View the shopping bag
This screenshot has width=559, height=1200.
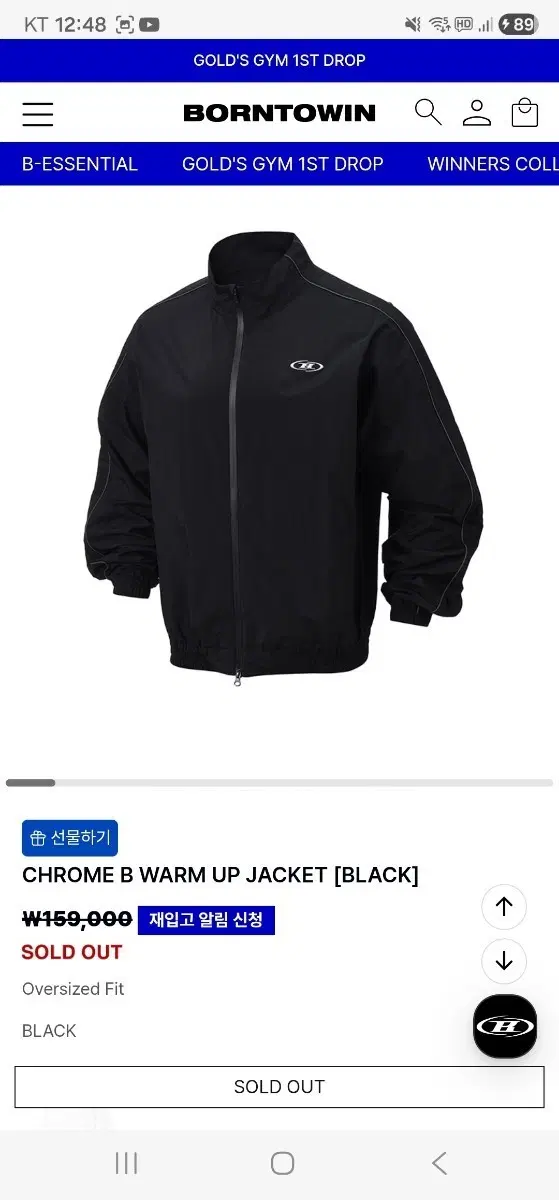tap(525, 113)
